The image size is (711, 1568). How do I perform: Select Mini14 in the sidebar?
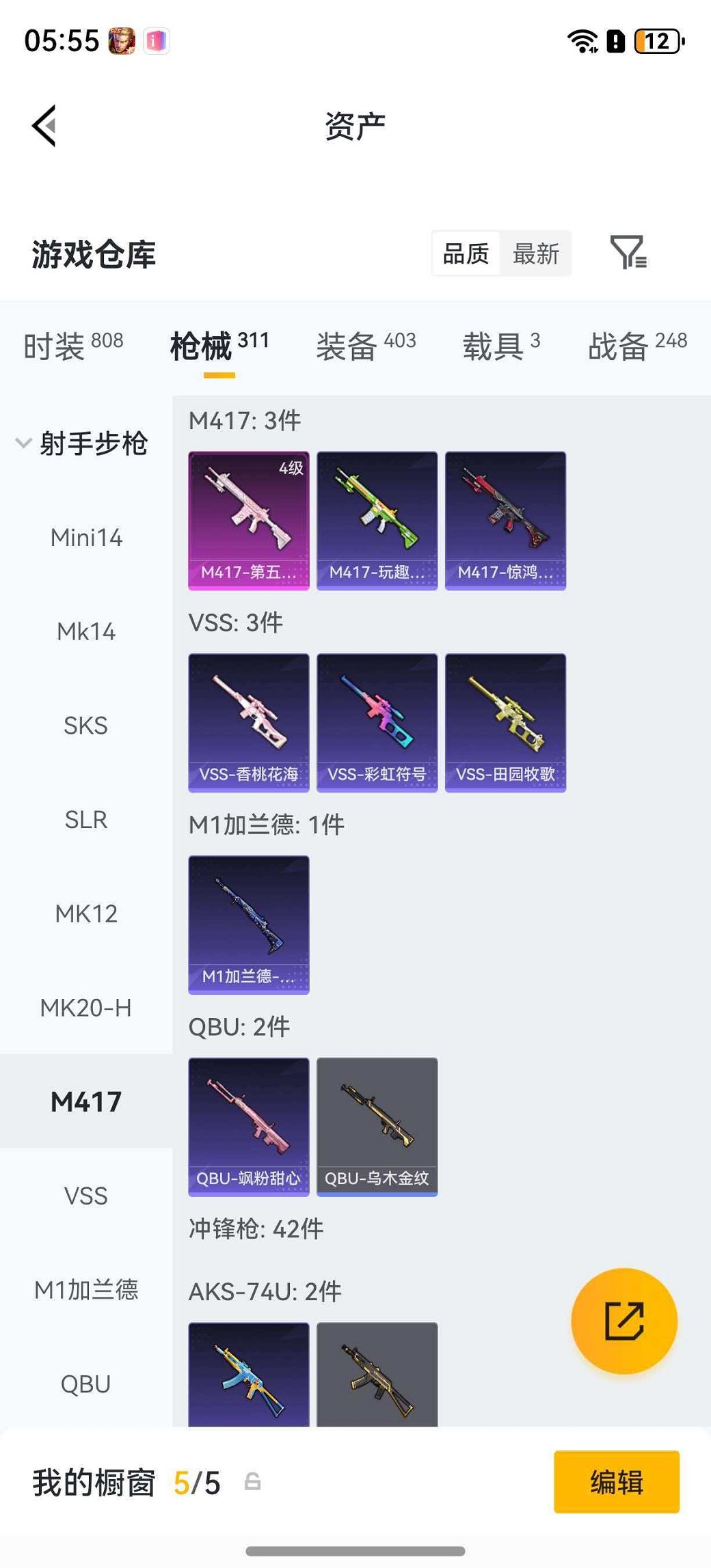[x=86, y=538]
